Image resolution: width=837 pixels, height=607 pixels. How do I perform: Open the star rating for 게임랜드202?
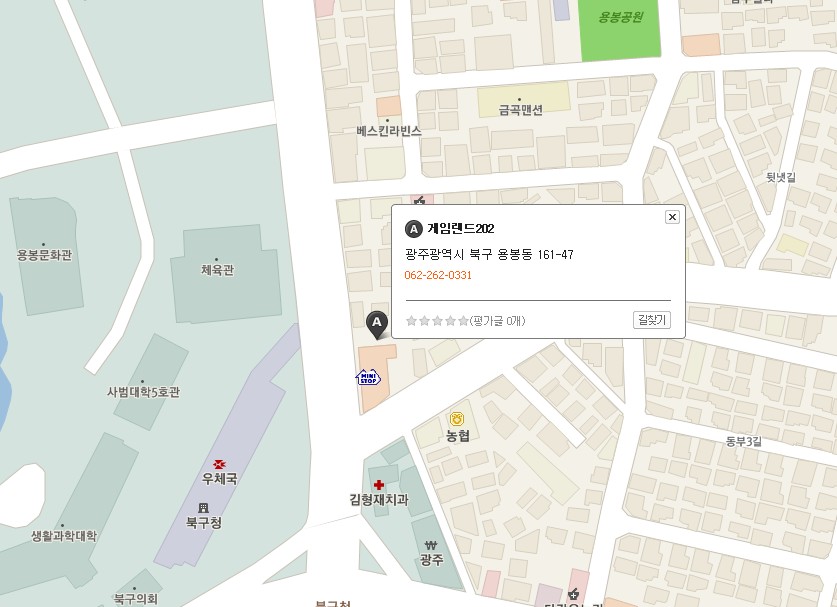point(437,321)
